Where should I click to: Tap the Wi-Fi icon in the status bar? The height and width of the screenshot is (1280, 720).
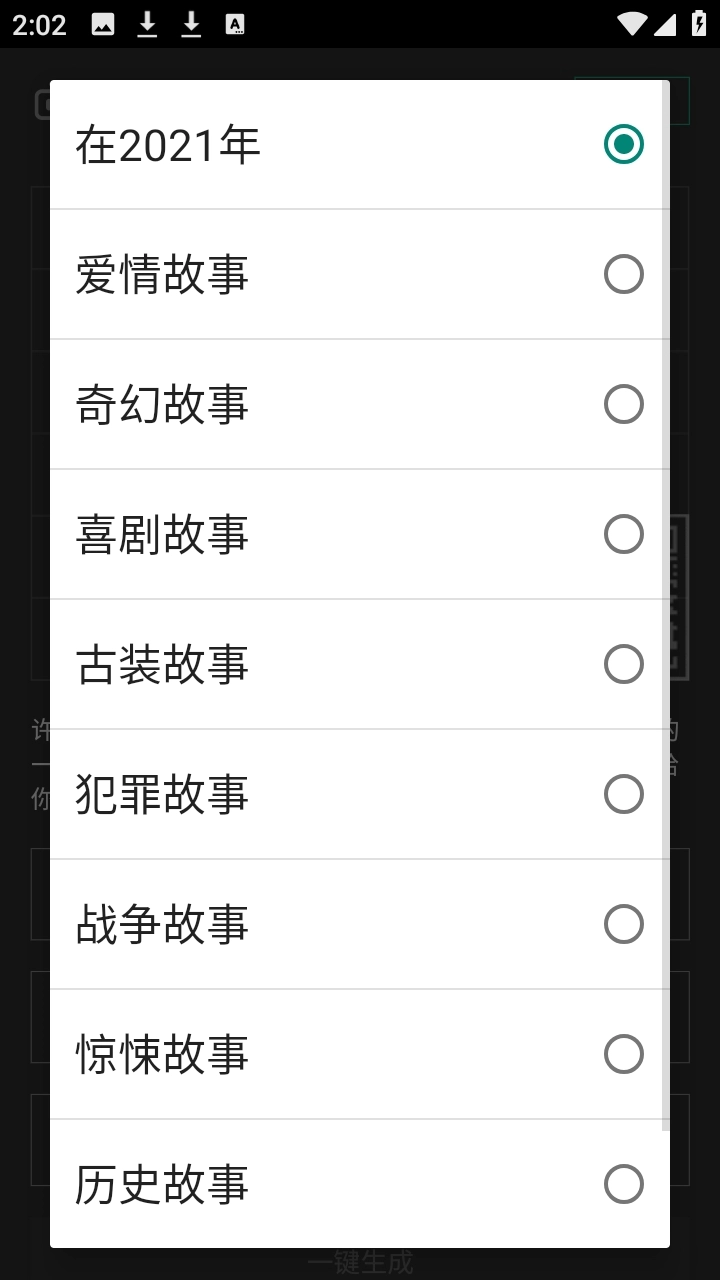click(631, 24)
